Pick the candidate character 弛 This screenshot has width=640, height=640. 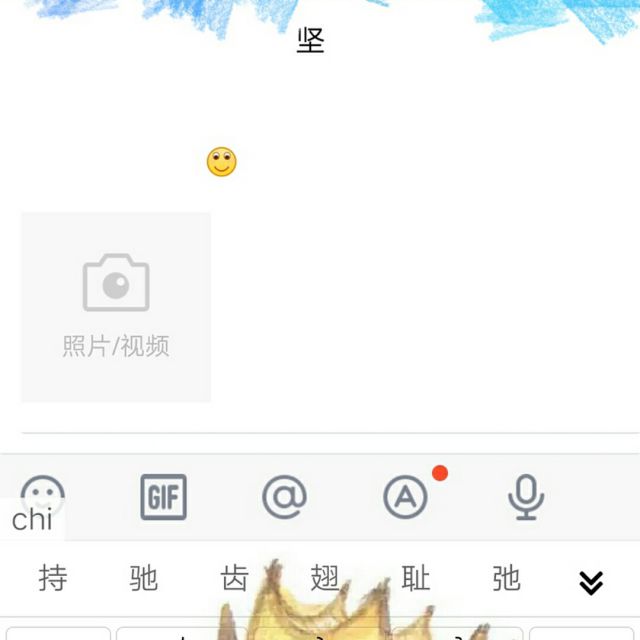(506, 578)
